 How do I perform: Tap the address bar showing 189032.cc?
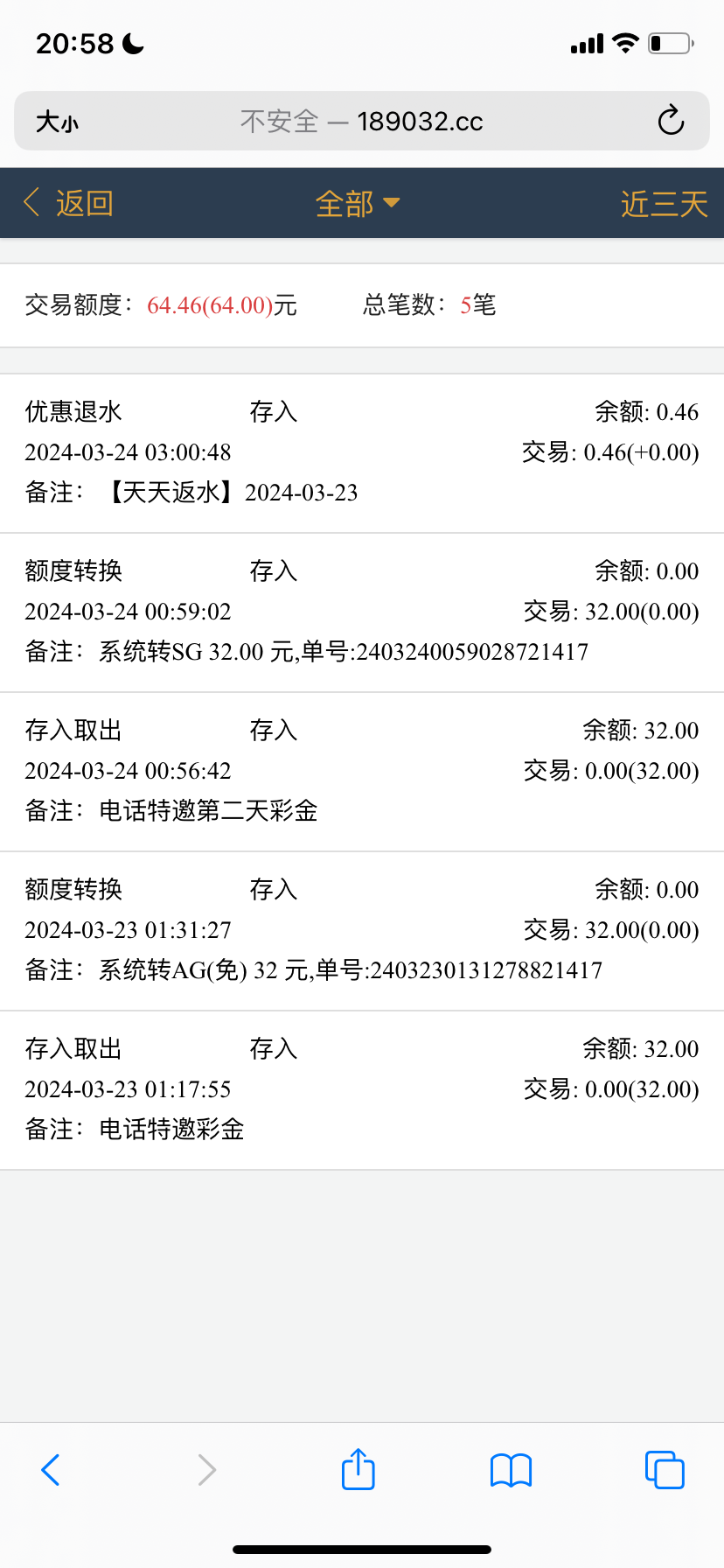tap(421, 122)
